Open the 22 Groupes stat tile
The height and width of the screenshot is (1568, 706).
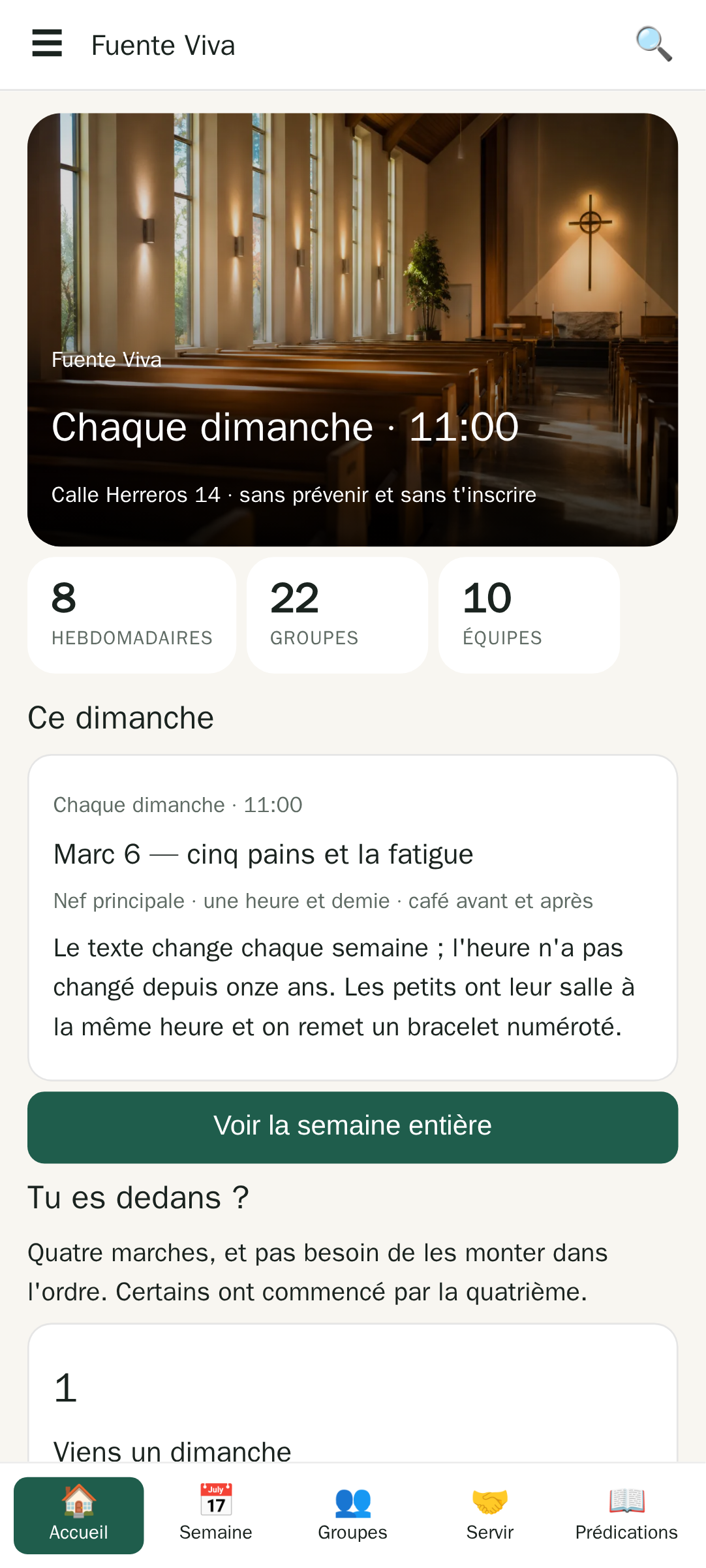[x=337, y=615]
